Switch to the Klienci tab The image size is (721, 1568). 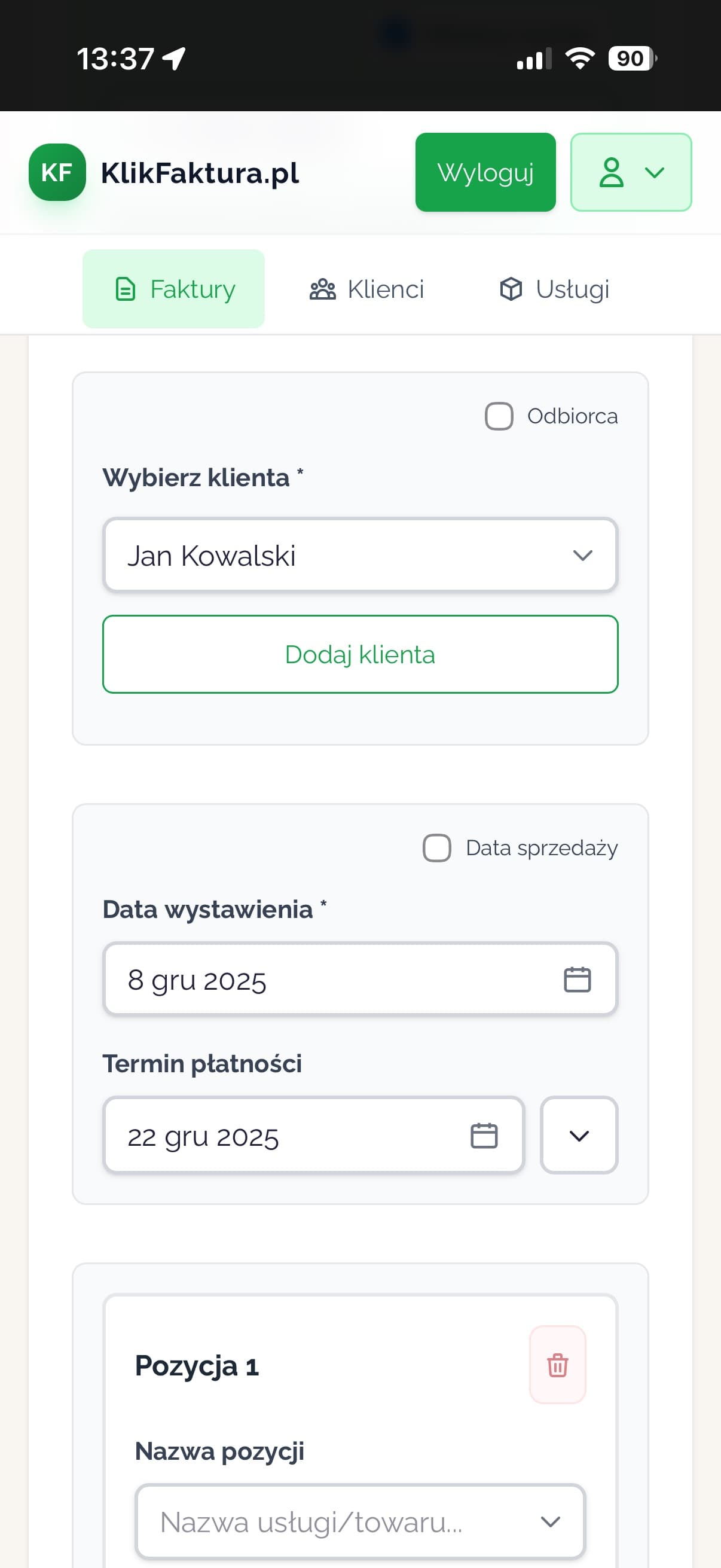click(x=365, y=288)
